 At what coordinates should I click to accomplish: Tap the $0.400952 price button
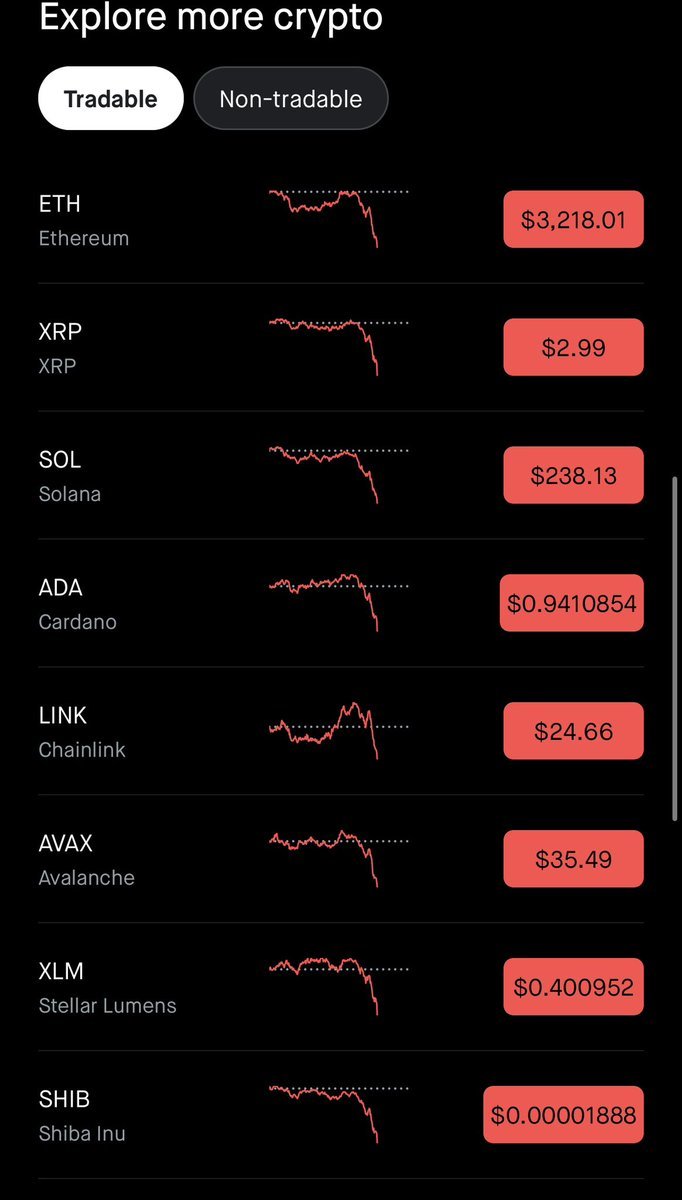(573, 987)
